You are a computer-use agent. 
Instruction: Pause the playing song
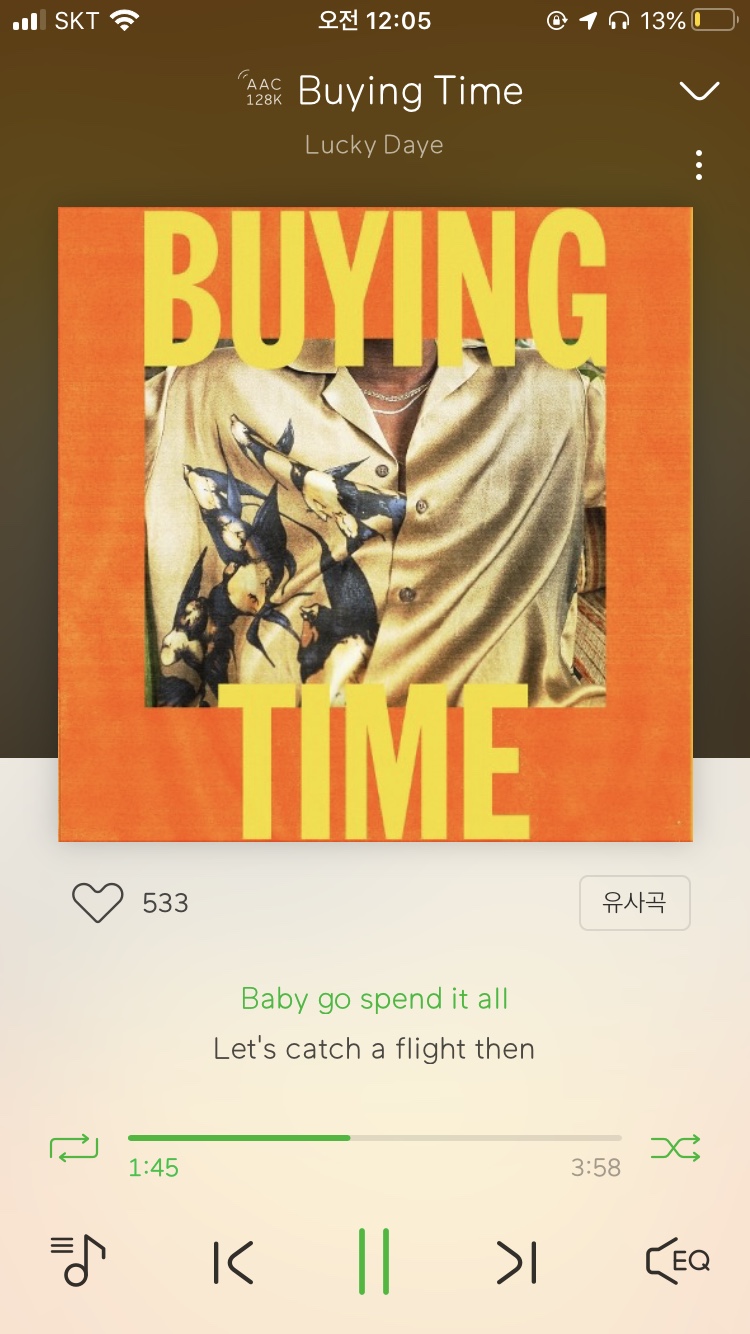pos(374,1262)
